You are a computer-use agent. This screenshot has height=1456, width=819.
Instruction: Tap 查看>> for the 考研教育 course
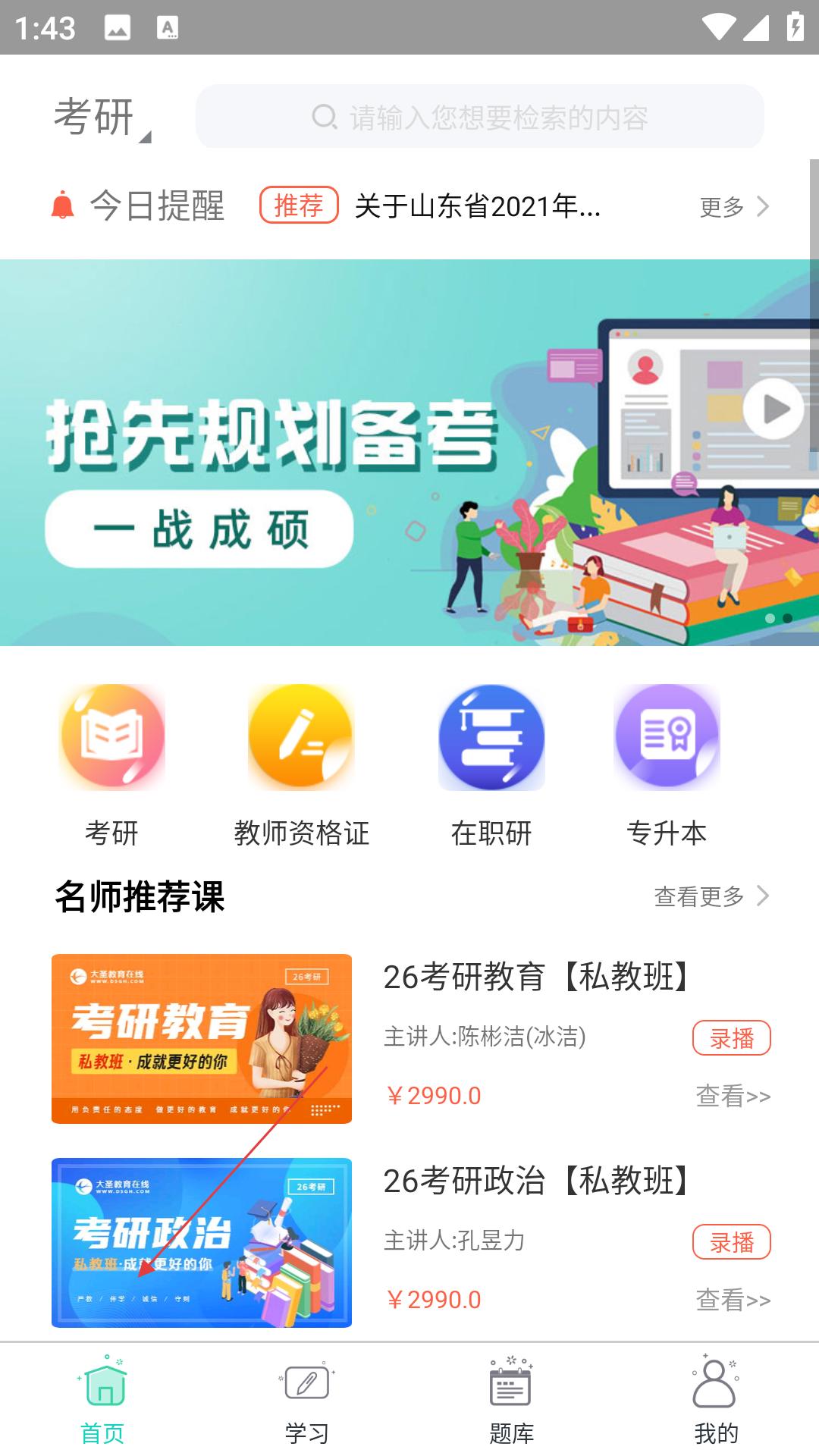coord(733,1096)
